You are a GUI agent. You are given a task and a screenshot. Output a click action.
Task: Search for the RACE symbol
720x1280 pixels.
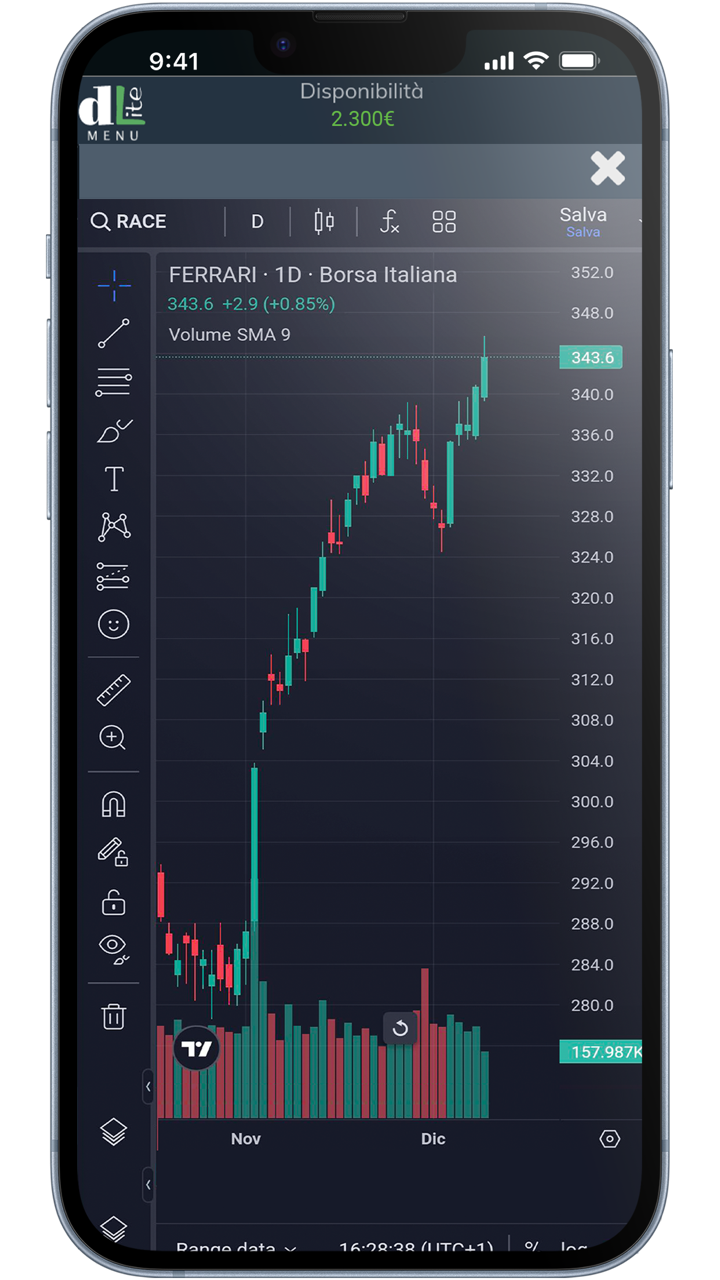(129, 222)
